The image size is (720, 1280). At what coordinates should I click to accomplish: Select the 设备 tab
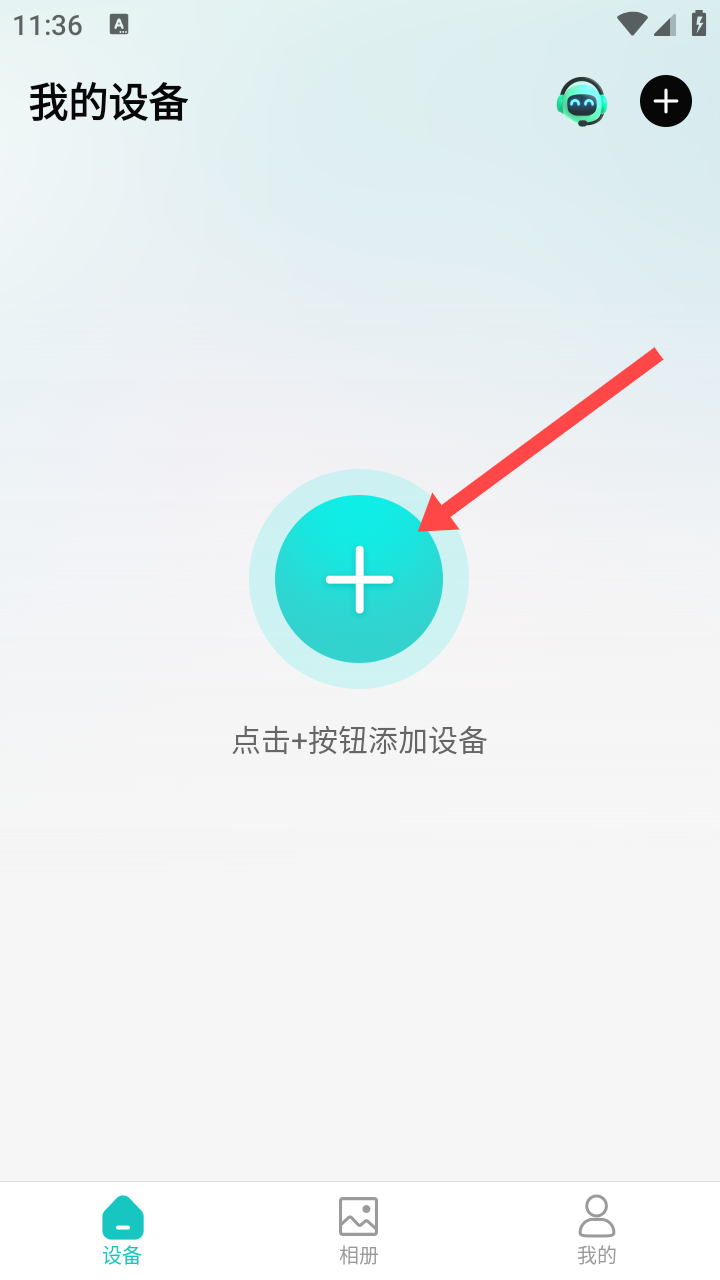(x=122, y=1230)
